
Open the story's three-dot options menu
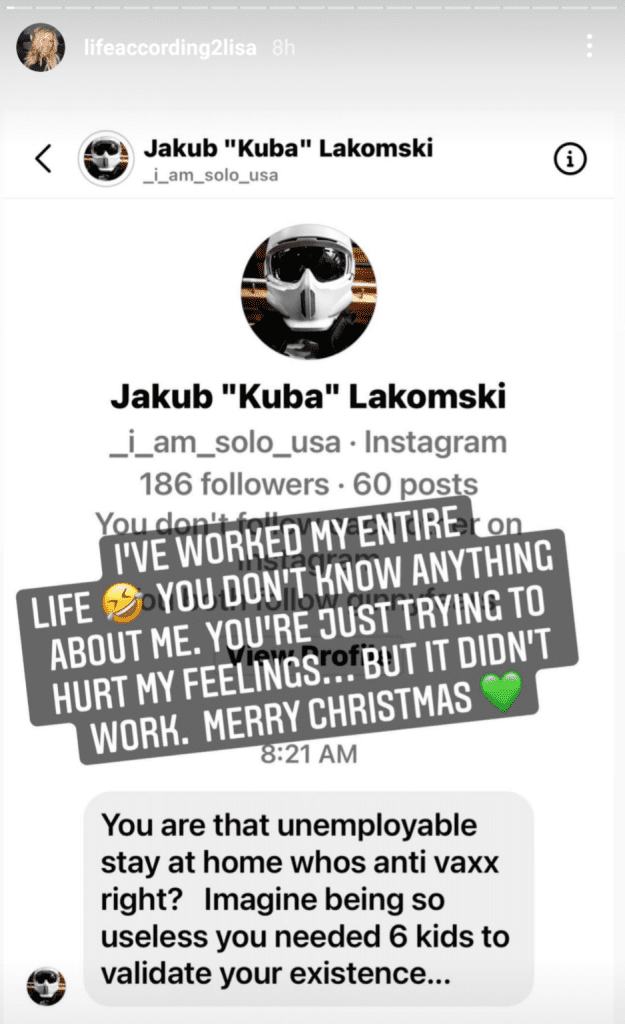tap(589, 46)
